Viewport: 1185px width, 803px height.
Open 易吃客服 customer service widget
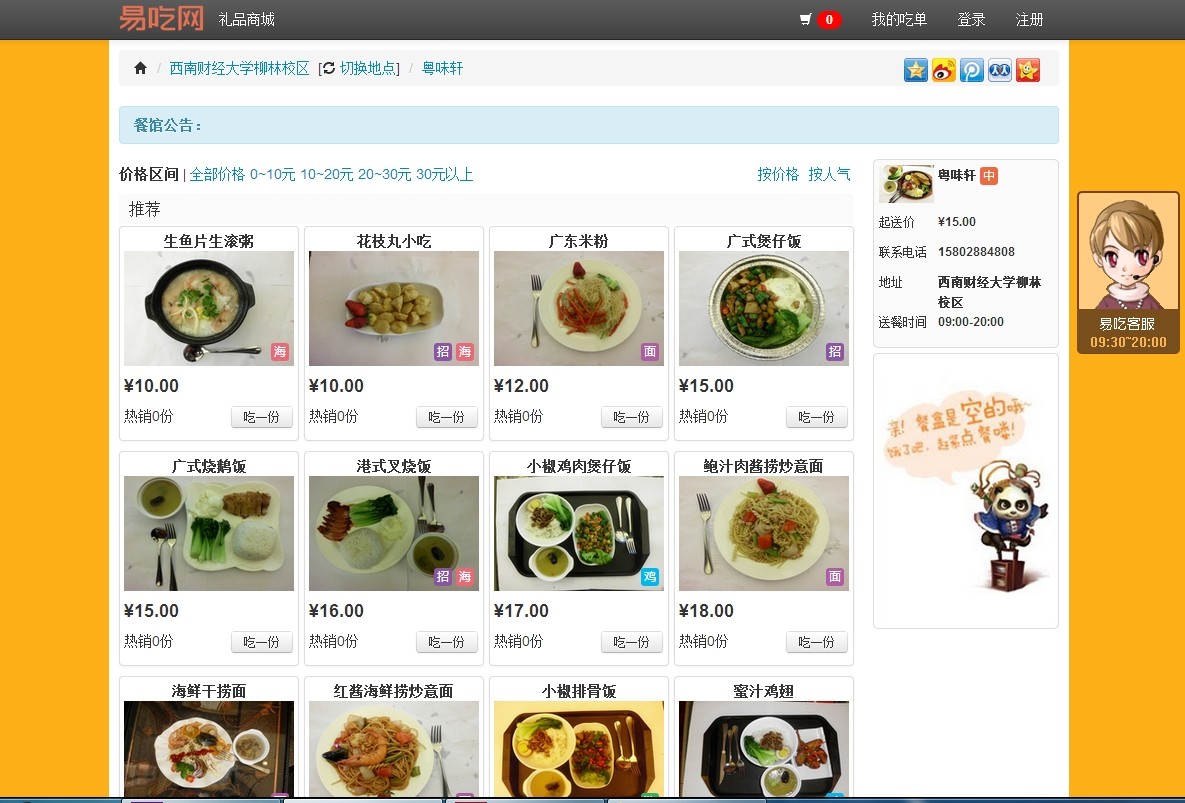1127,272
